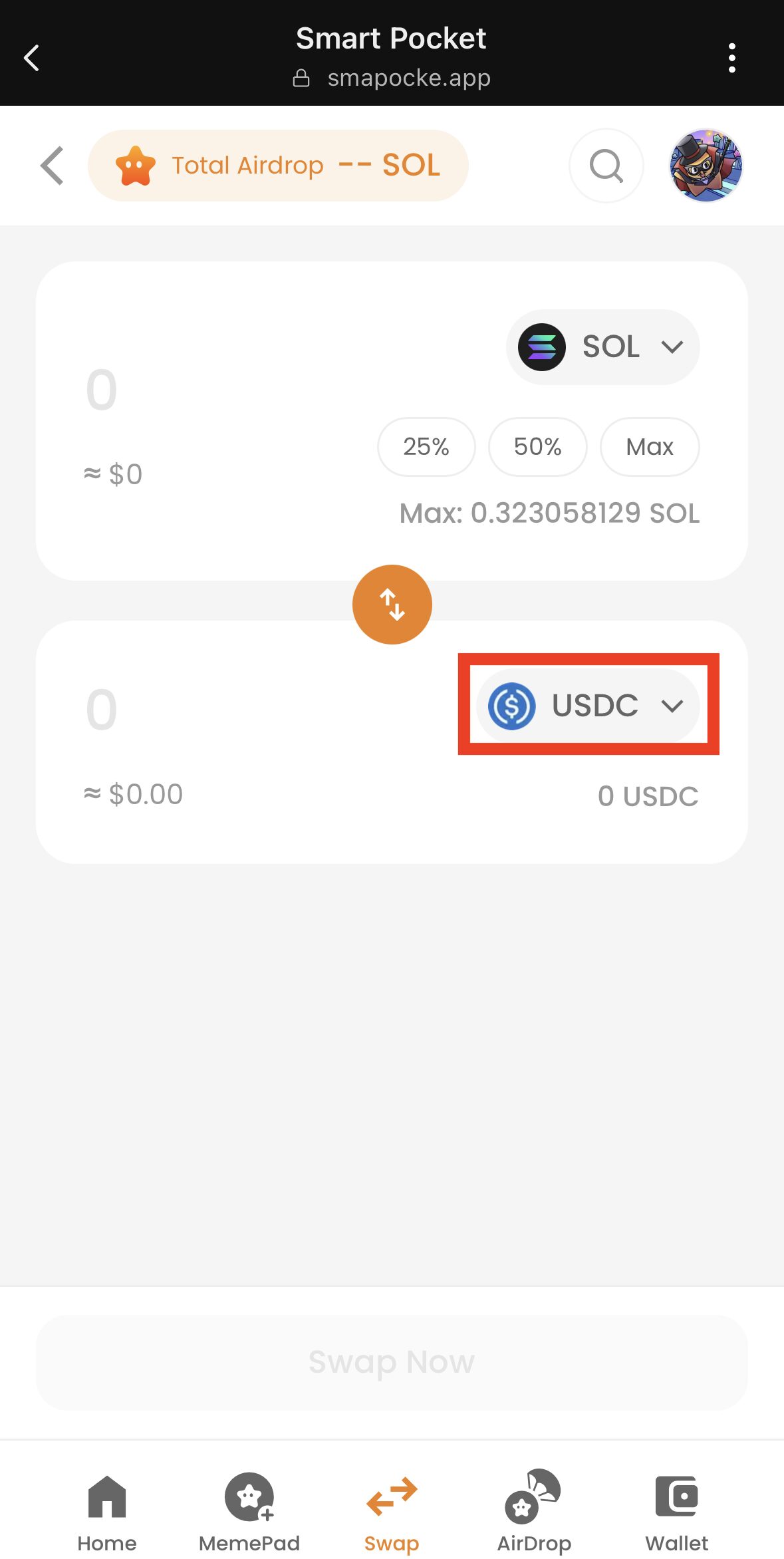Image resolution: width=784 pixels, height=1559 pixels.
Task: Expand the USDC token dropdown
Action: tap(588, 705)
